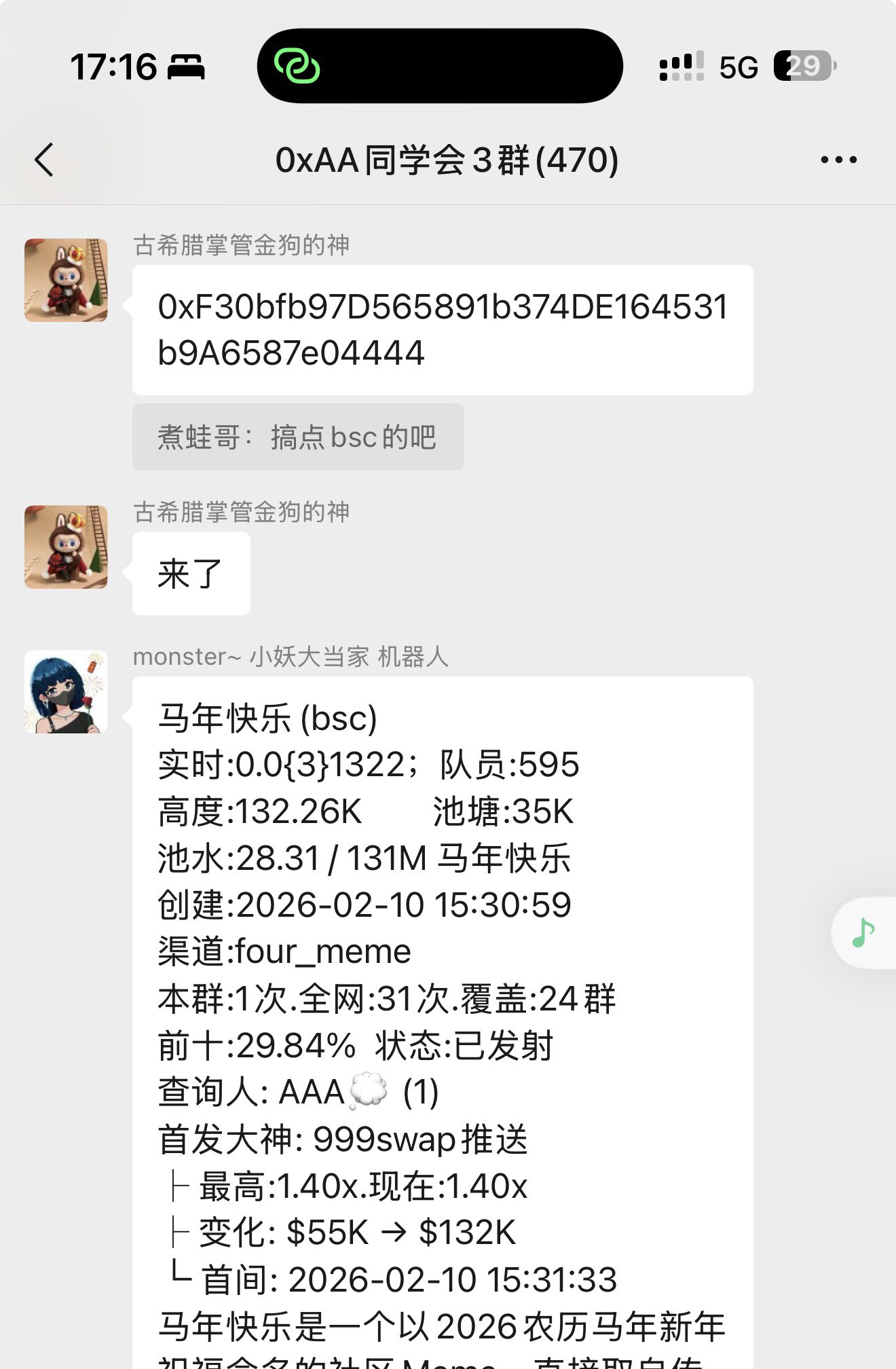
Task: Go back from the group chat
Action: [45, 160]
